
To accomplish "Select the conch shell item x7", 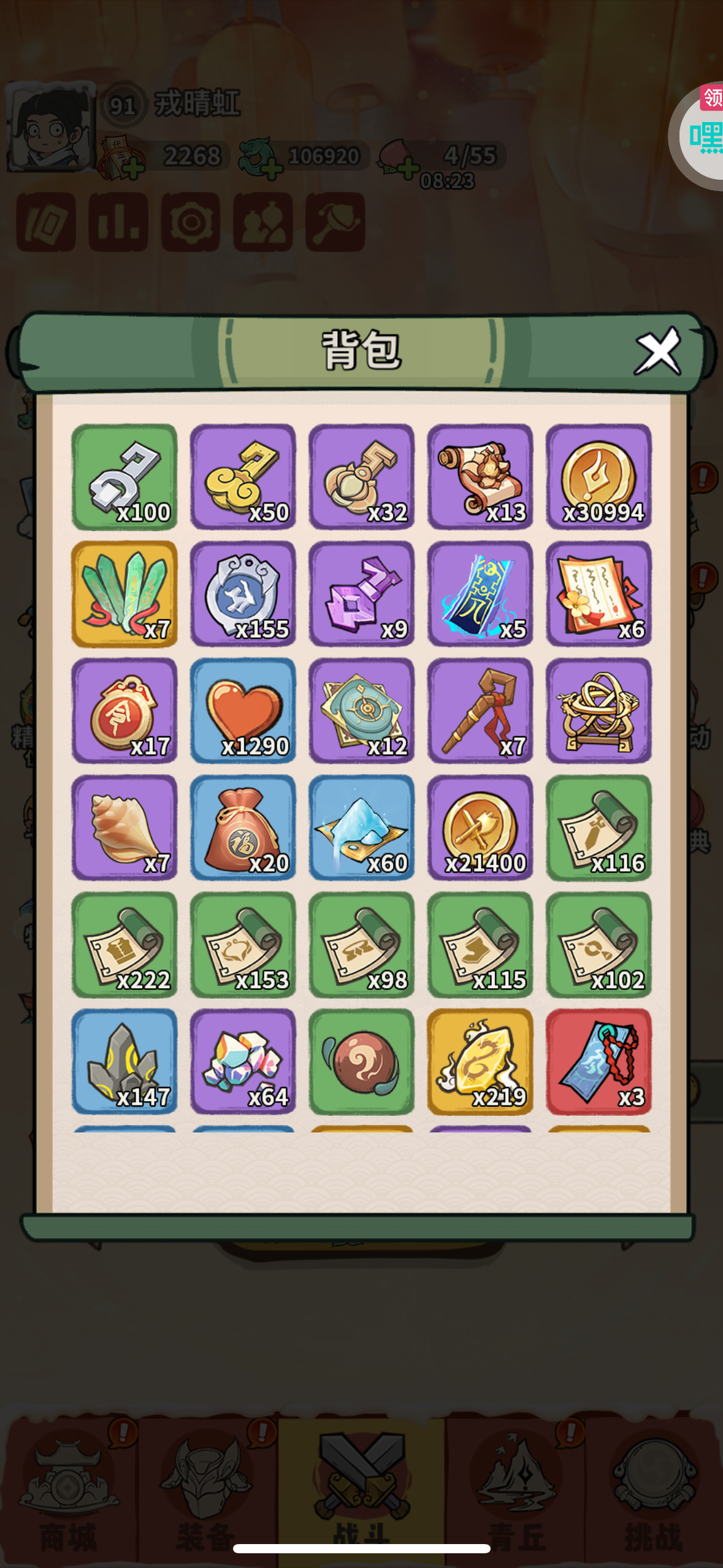I will [x=124, y=828].
